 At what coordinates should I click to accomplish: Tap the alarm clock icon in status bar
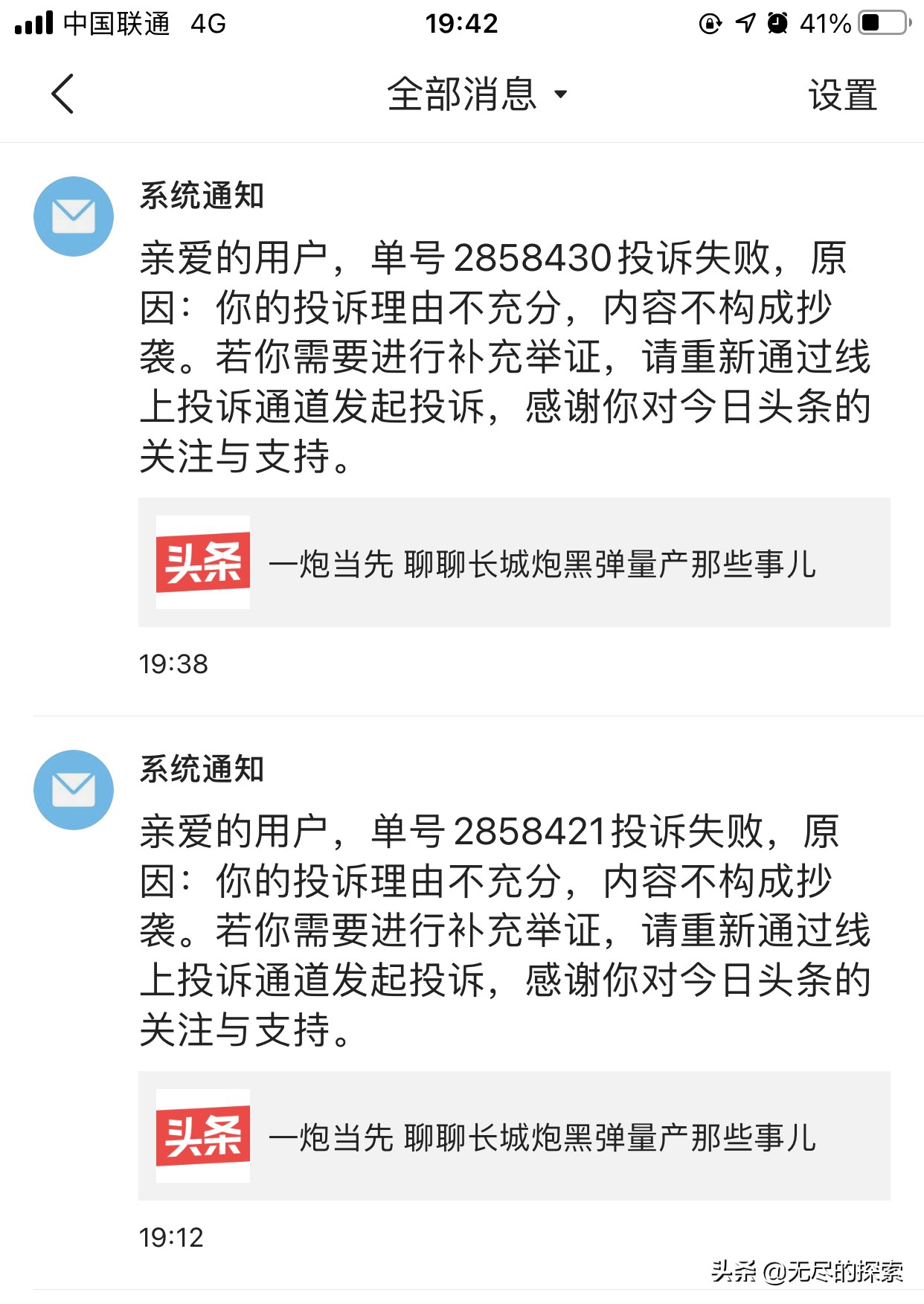[777, 24]
